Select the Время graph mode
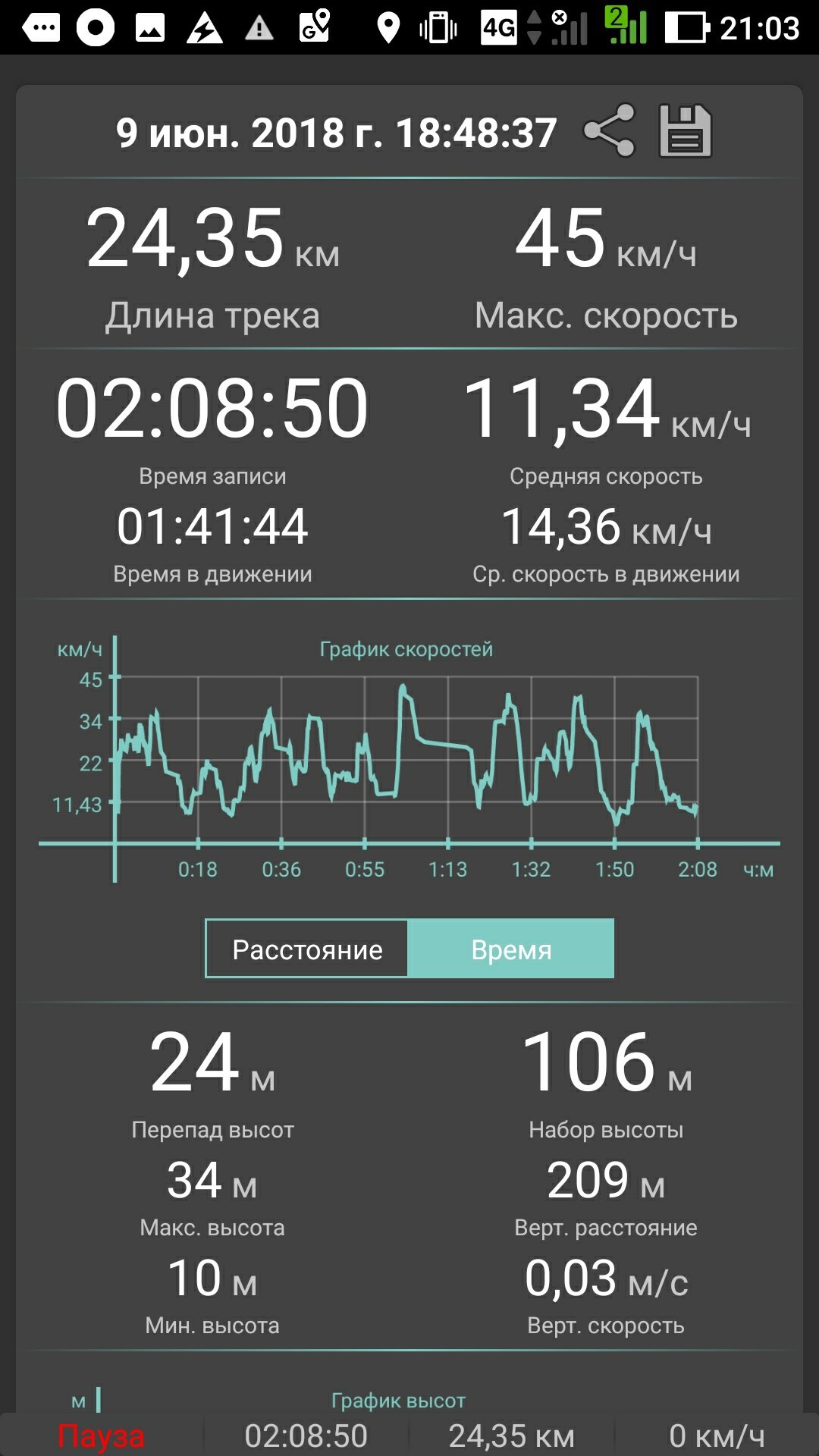 point(511,949)
